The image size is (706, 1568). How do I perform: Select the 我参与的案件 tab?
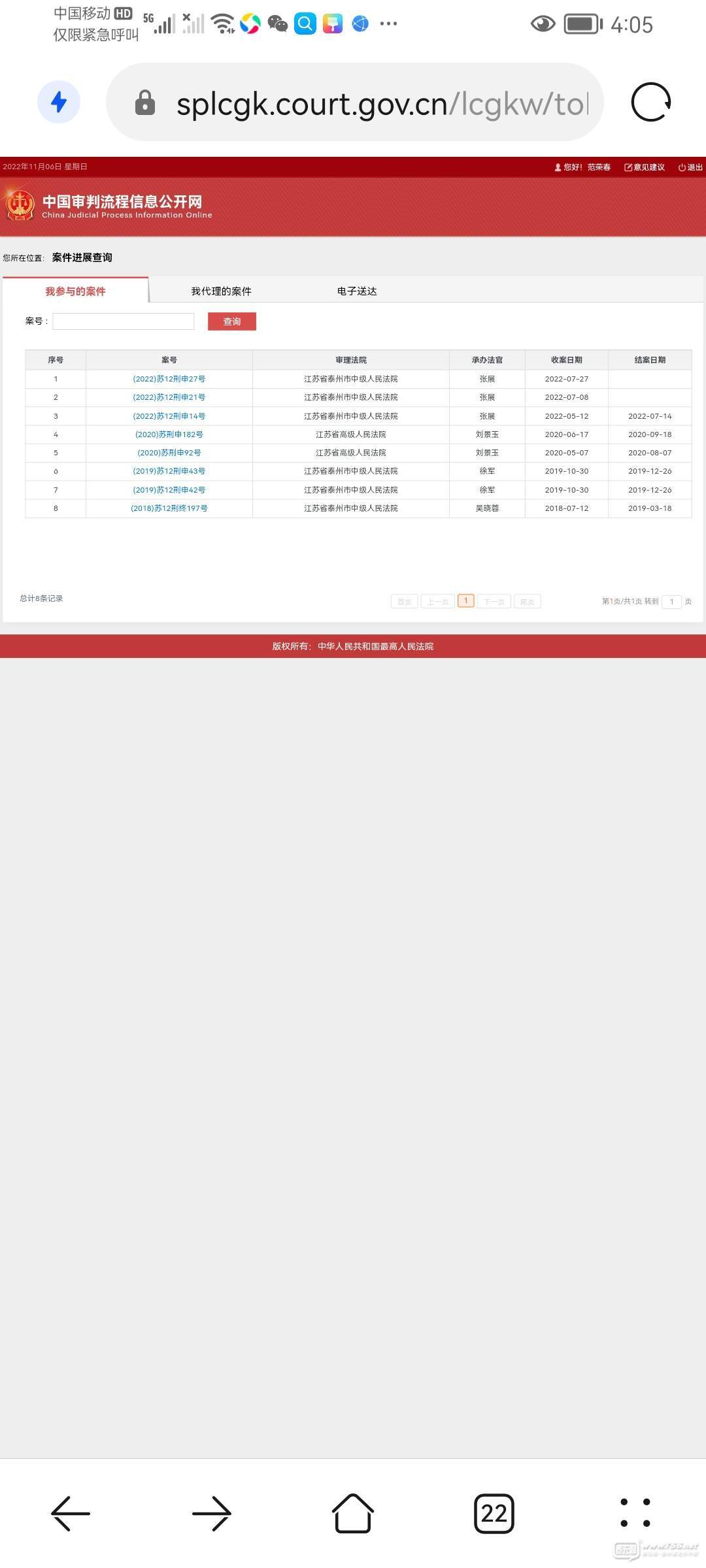click(x=75, y=291)
